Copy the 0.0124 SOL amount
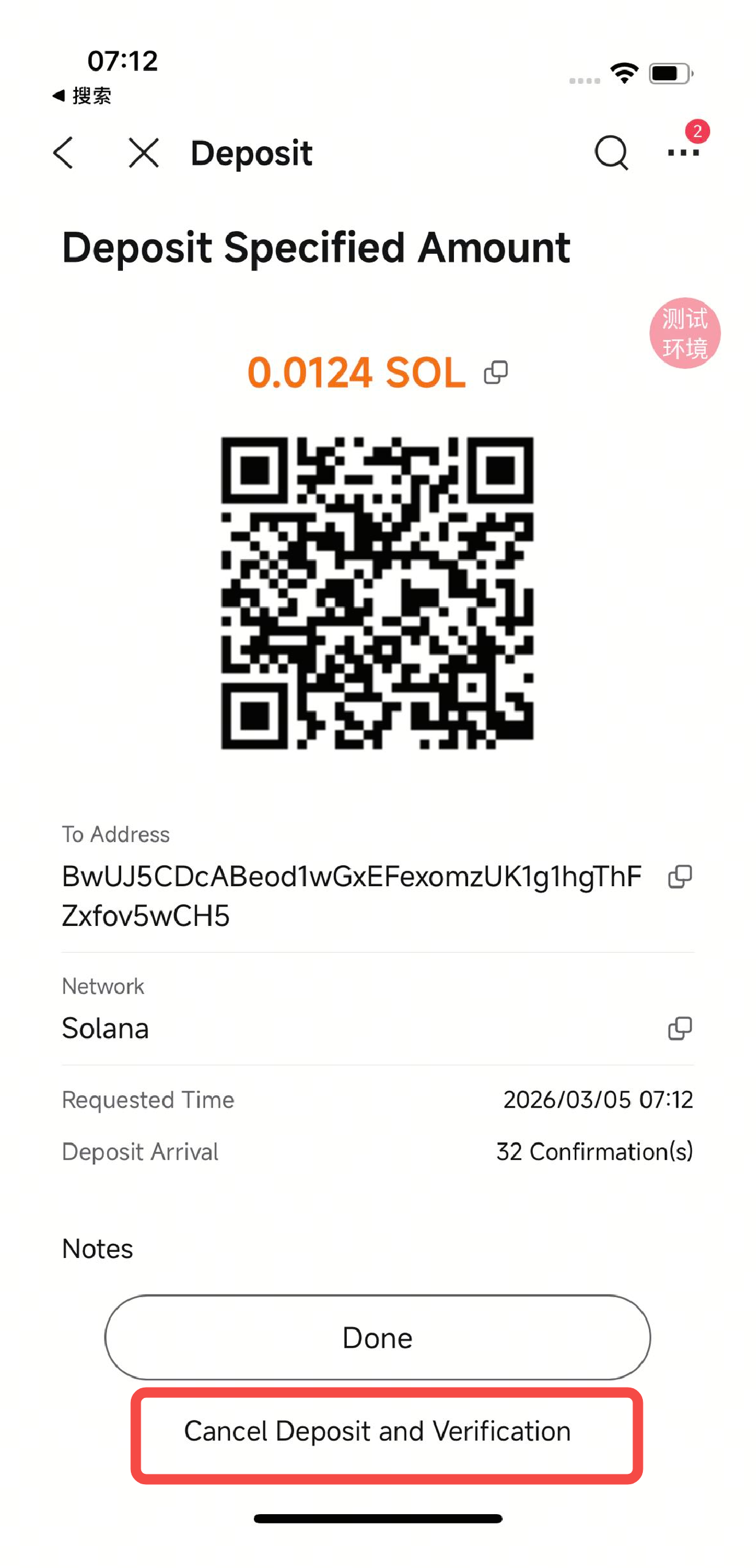 [495, 372]
